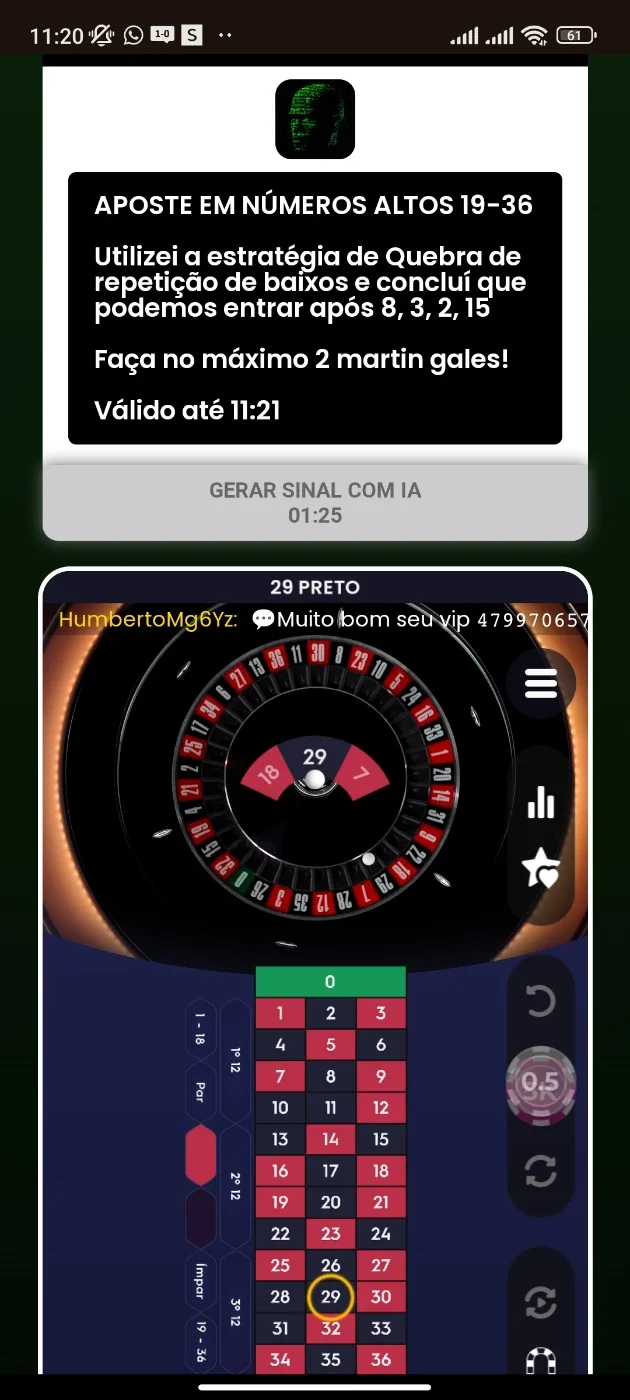This screenshot has height=1400, width=630.
Task: Bet on the 3º 12 dozen
Action: coord(236,1313)
